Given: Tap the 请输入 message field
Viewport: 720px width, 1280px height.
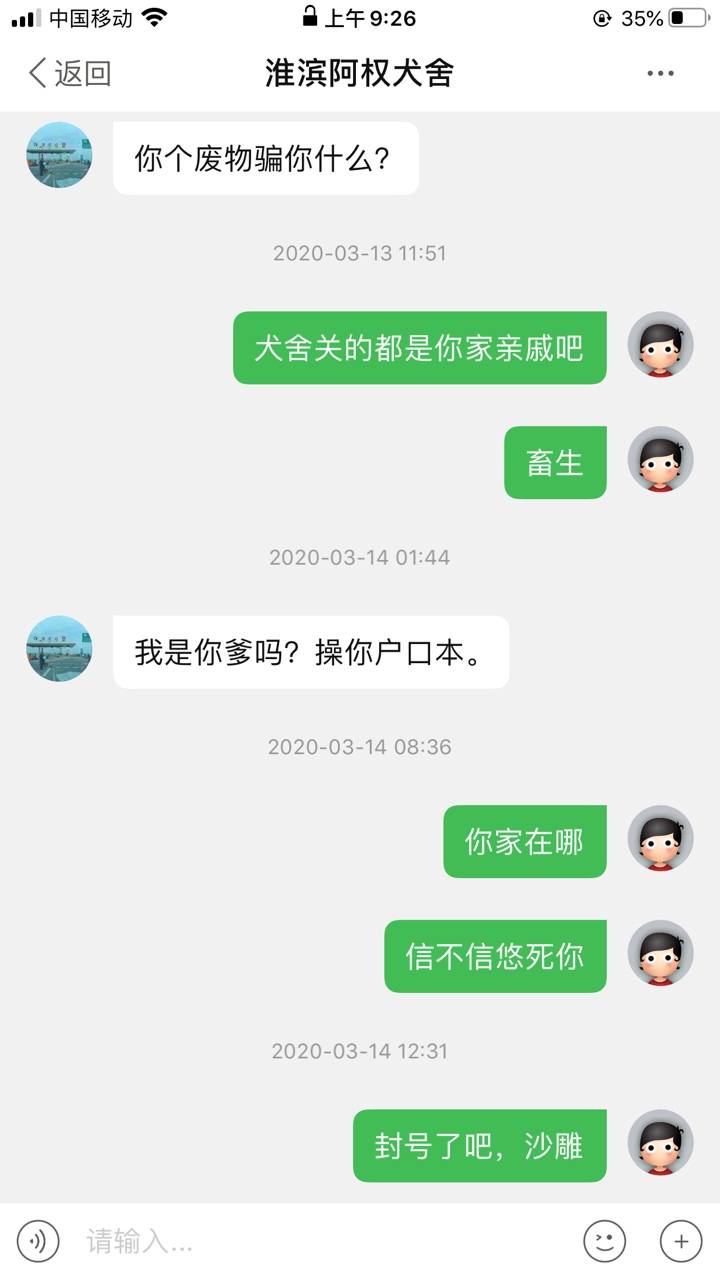Looking at the screenshot, I should [320, 1242].
